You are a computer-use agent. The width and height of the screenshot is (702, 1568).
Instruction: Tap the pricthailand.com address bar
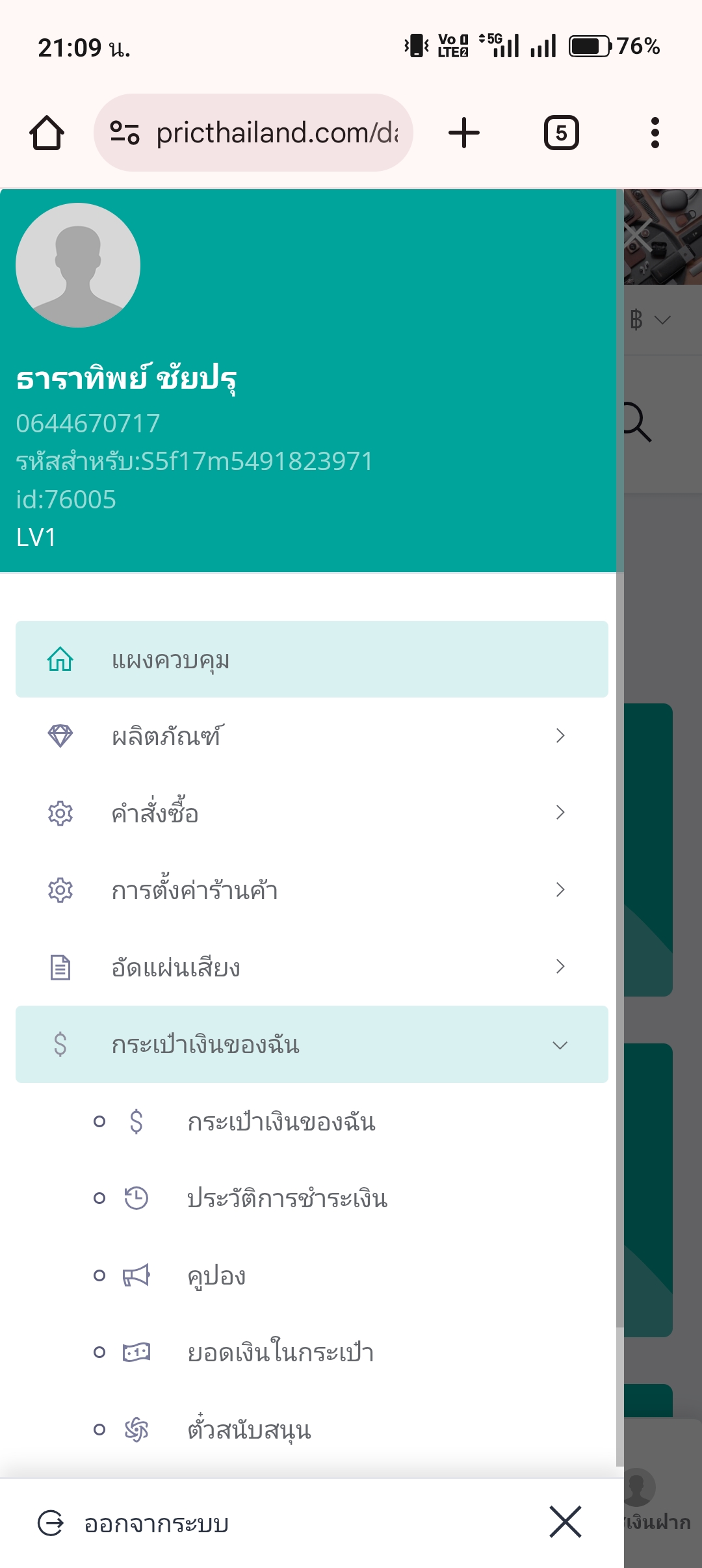click(x=253, y=133)
